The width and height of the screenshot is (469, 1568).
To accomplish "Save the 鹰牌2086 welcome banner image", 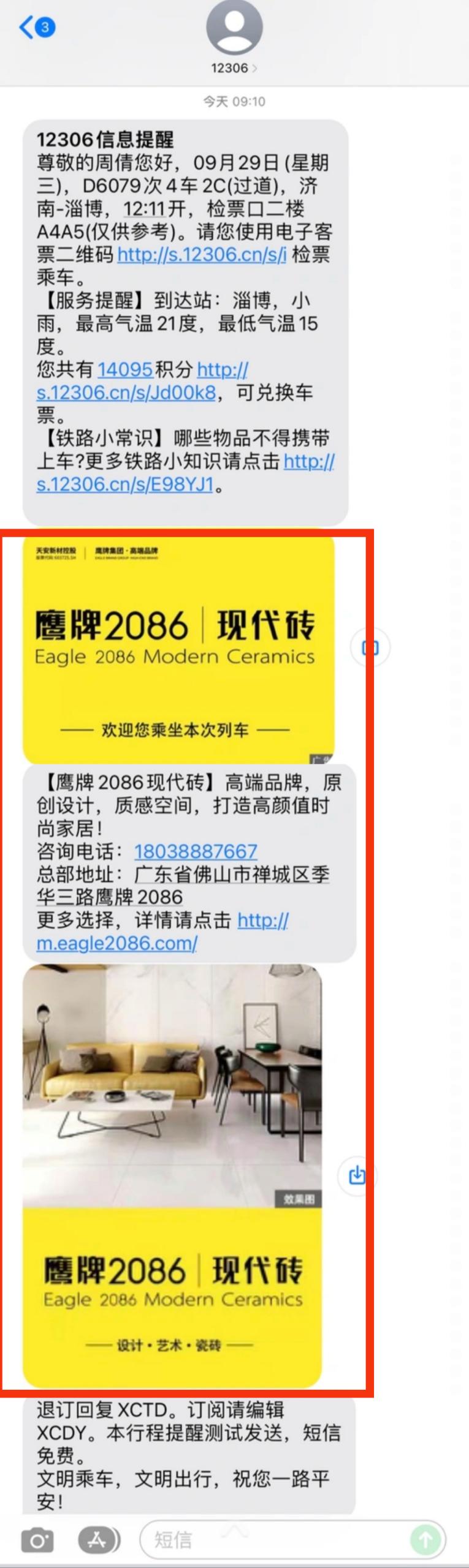I will 370,647.
